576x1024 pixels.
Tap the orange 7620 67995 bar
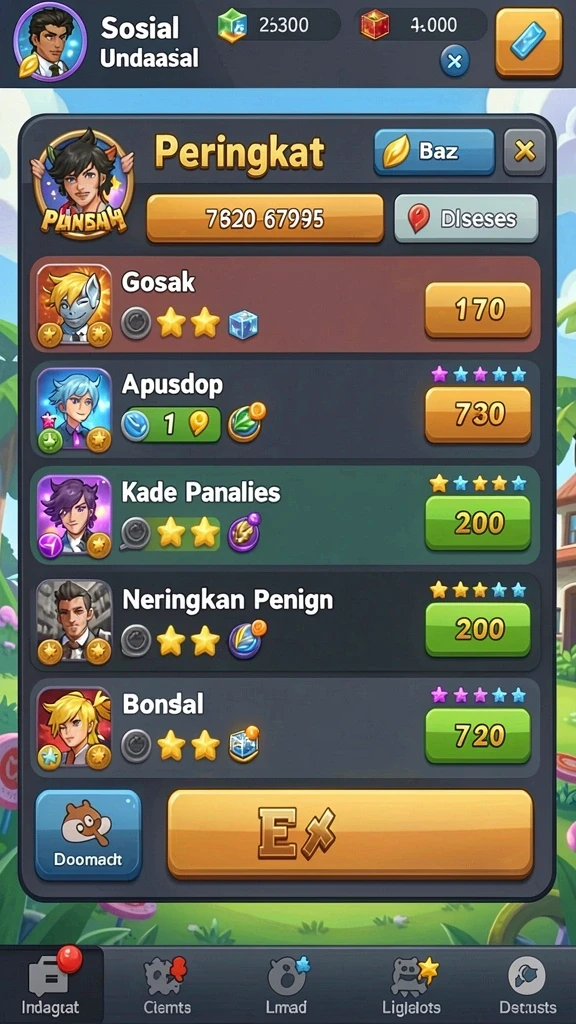coord(264,219)
